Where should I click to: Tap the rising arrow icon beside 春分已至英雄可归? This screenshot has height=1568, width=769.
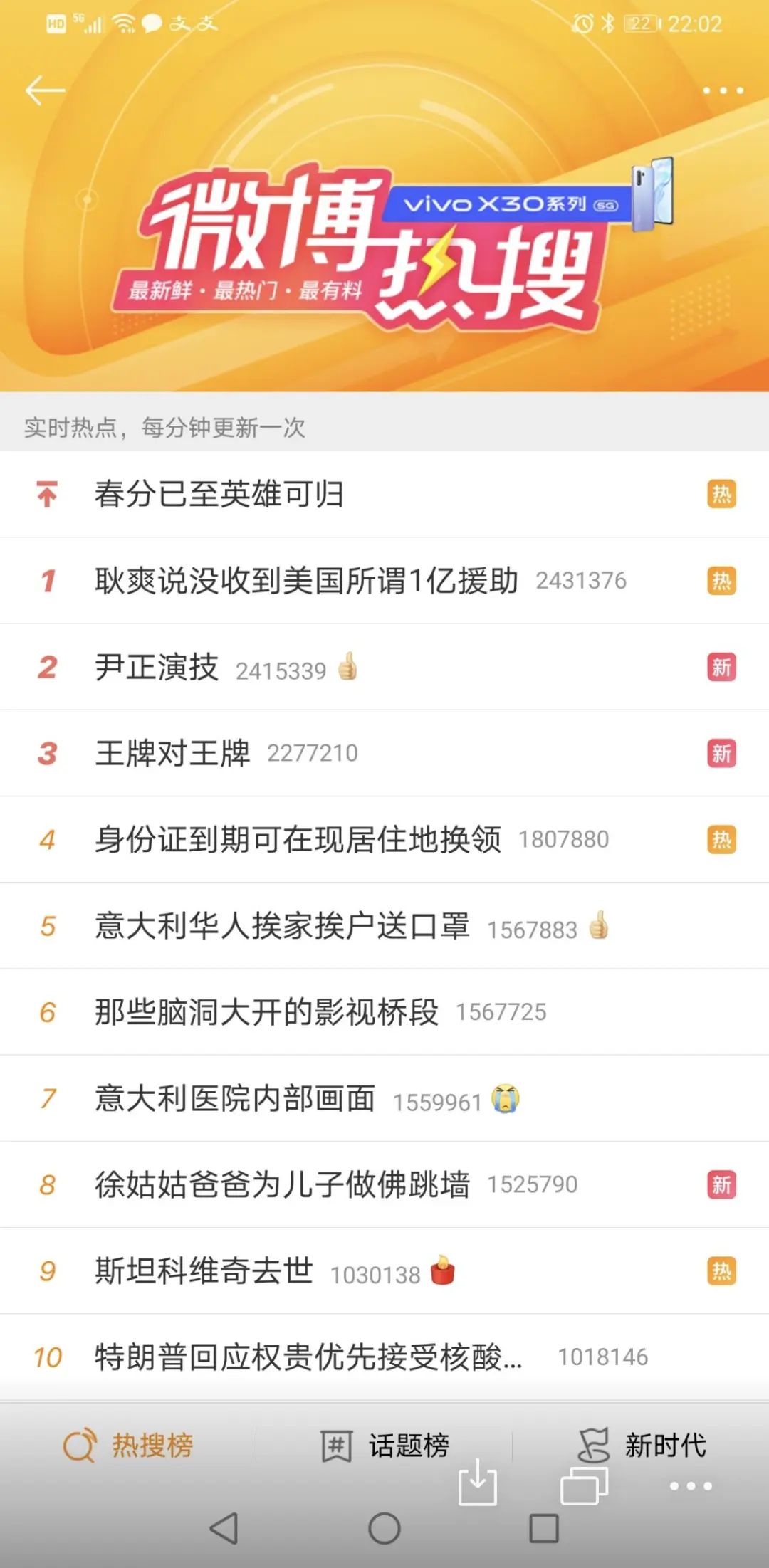(46, 494)
